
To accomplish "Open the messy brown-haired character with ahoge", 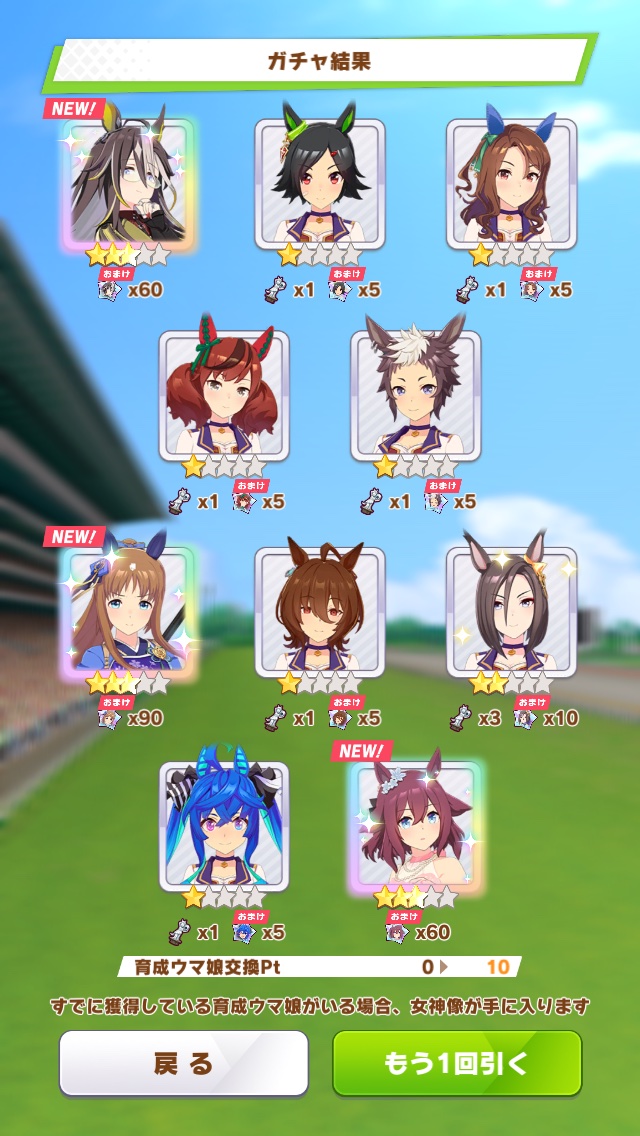I will [x=320, y=612].
